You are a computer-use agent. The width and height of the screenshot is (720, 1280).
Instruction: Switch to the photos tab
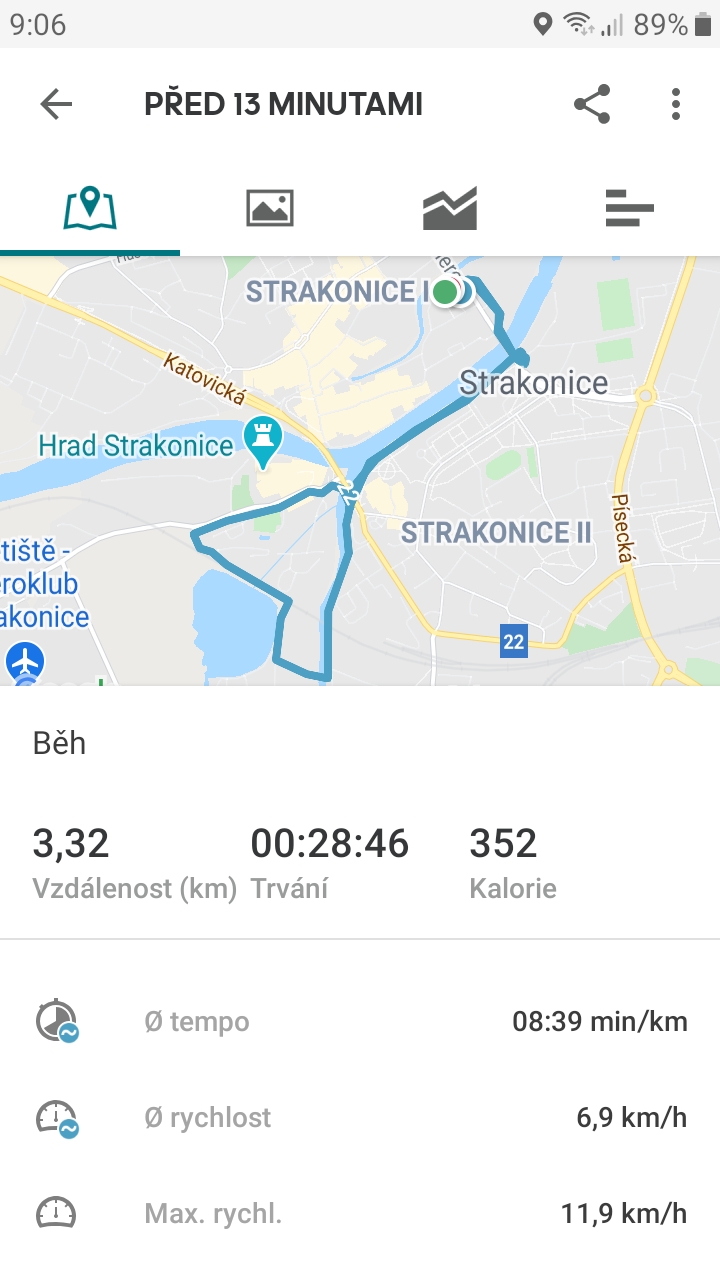[270, 208]
